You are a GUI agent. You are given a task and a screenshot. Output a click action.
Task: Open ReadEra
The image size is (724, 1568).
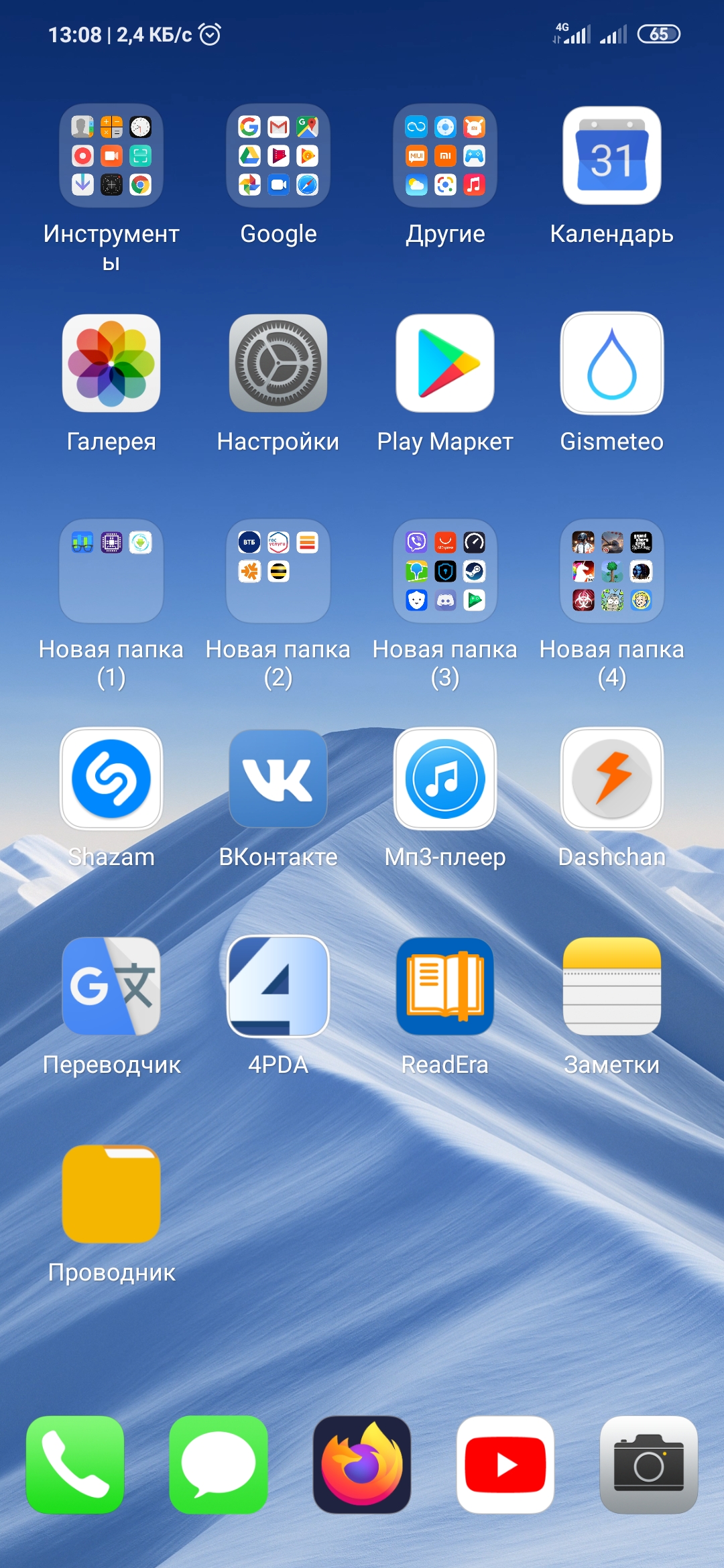[445, 986]
